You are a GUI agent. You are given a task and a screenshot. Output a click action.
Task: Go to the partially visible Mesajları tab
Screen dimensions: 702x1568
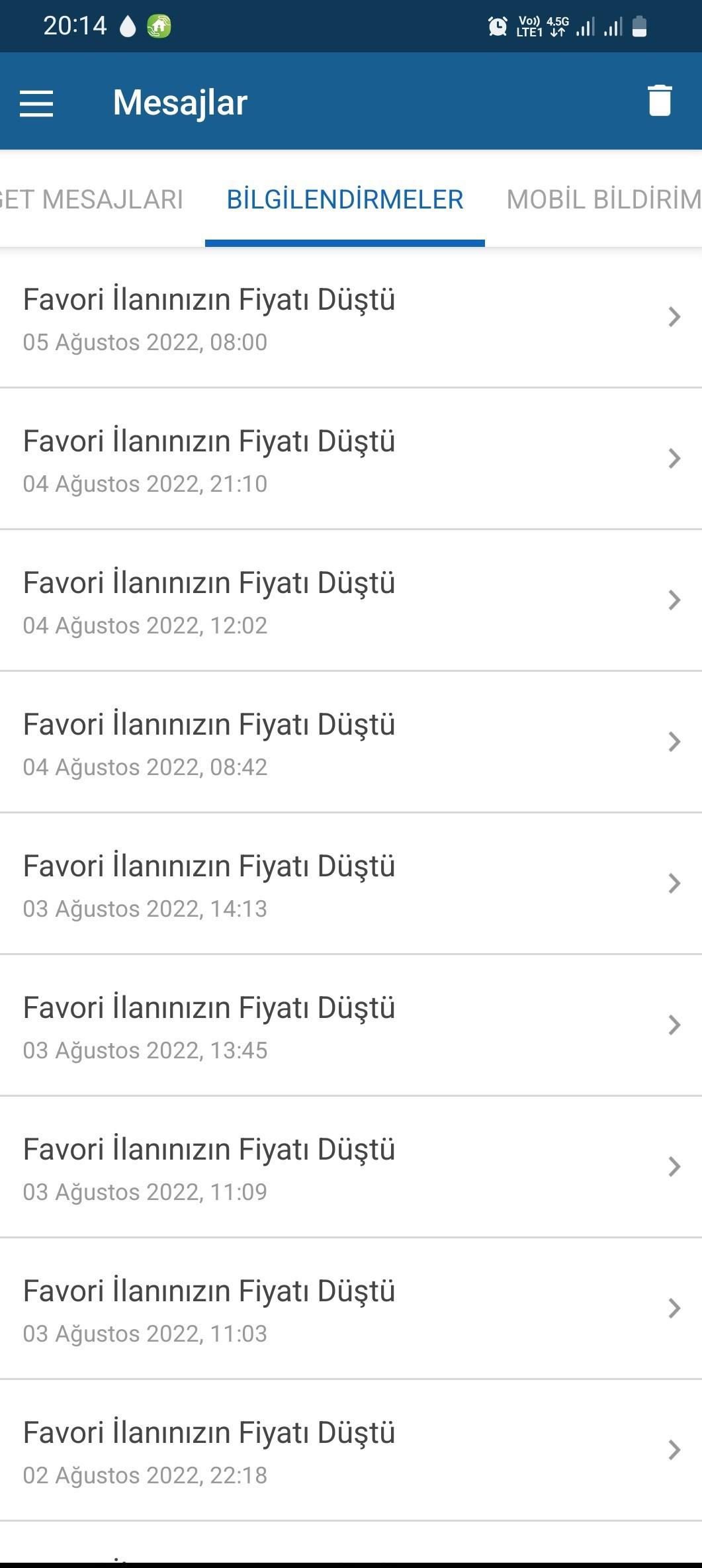pyautogui.click(x=92, y=199)
